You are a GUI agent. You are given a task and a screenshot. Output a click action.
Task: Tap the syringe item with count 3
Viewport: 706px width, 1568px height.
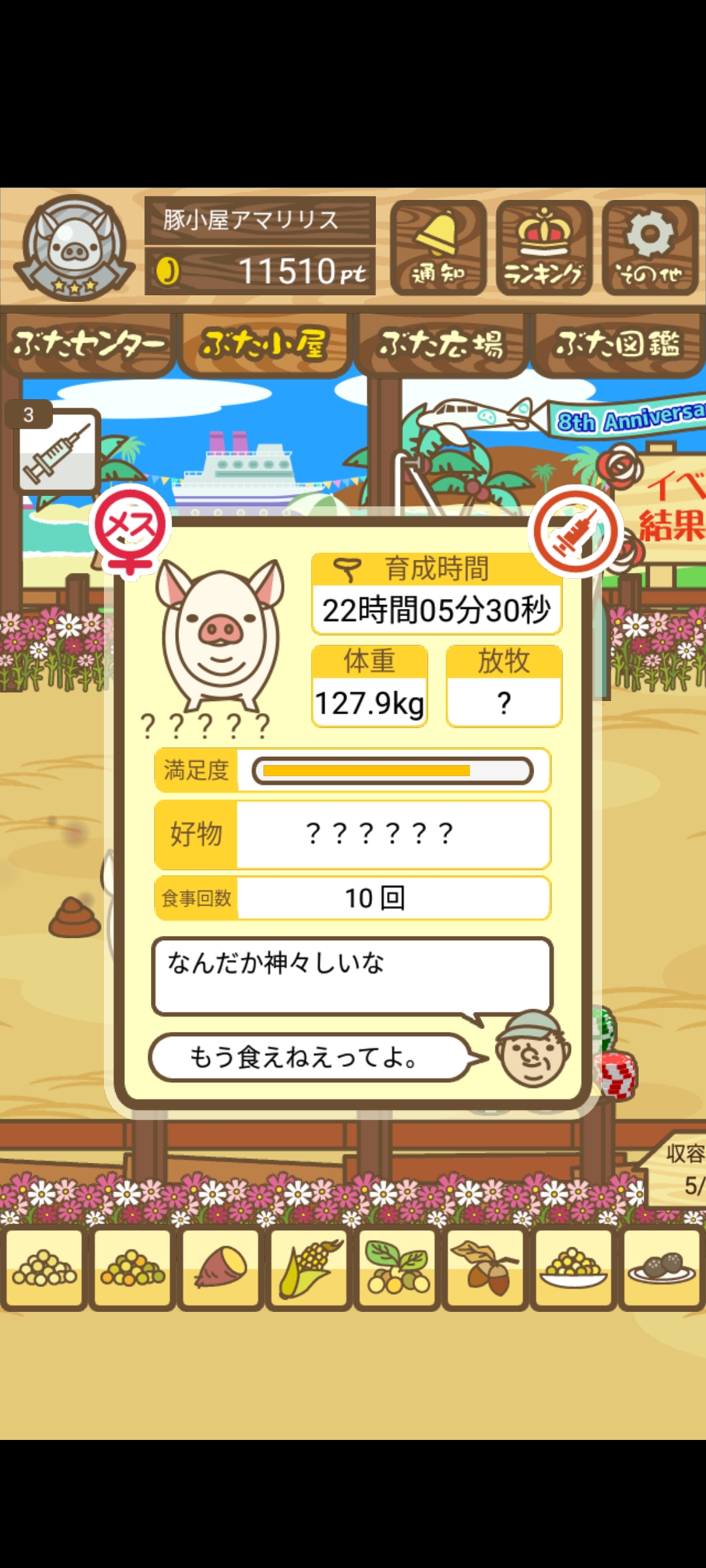(57, 452)
